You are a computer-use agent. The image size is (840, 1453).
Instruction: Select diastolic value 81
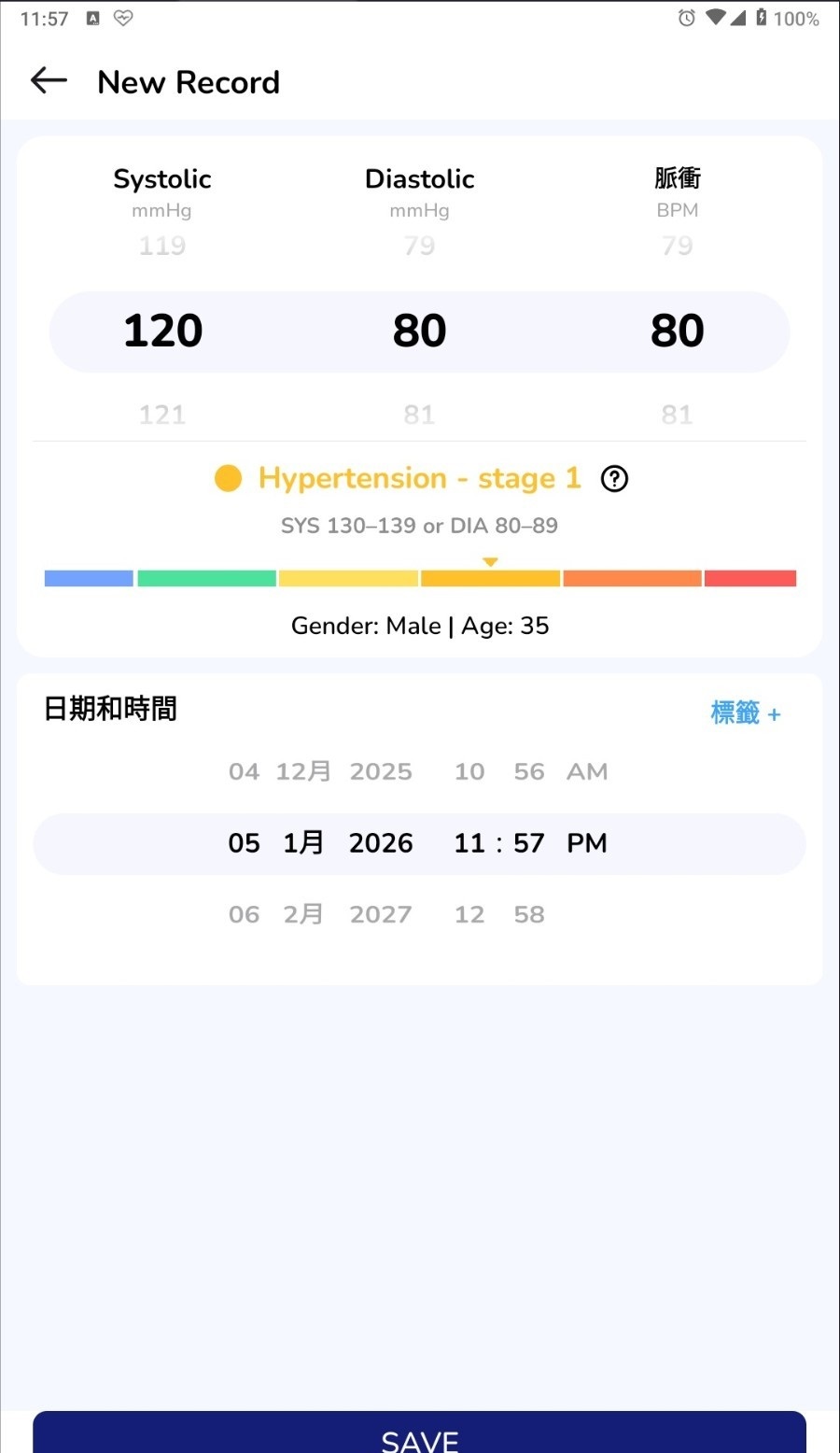[x=419, y=415]
